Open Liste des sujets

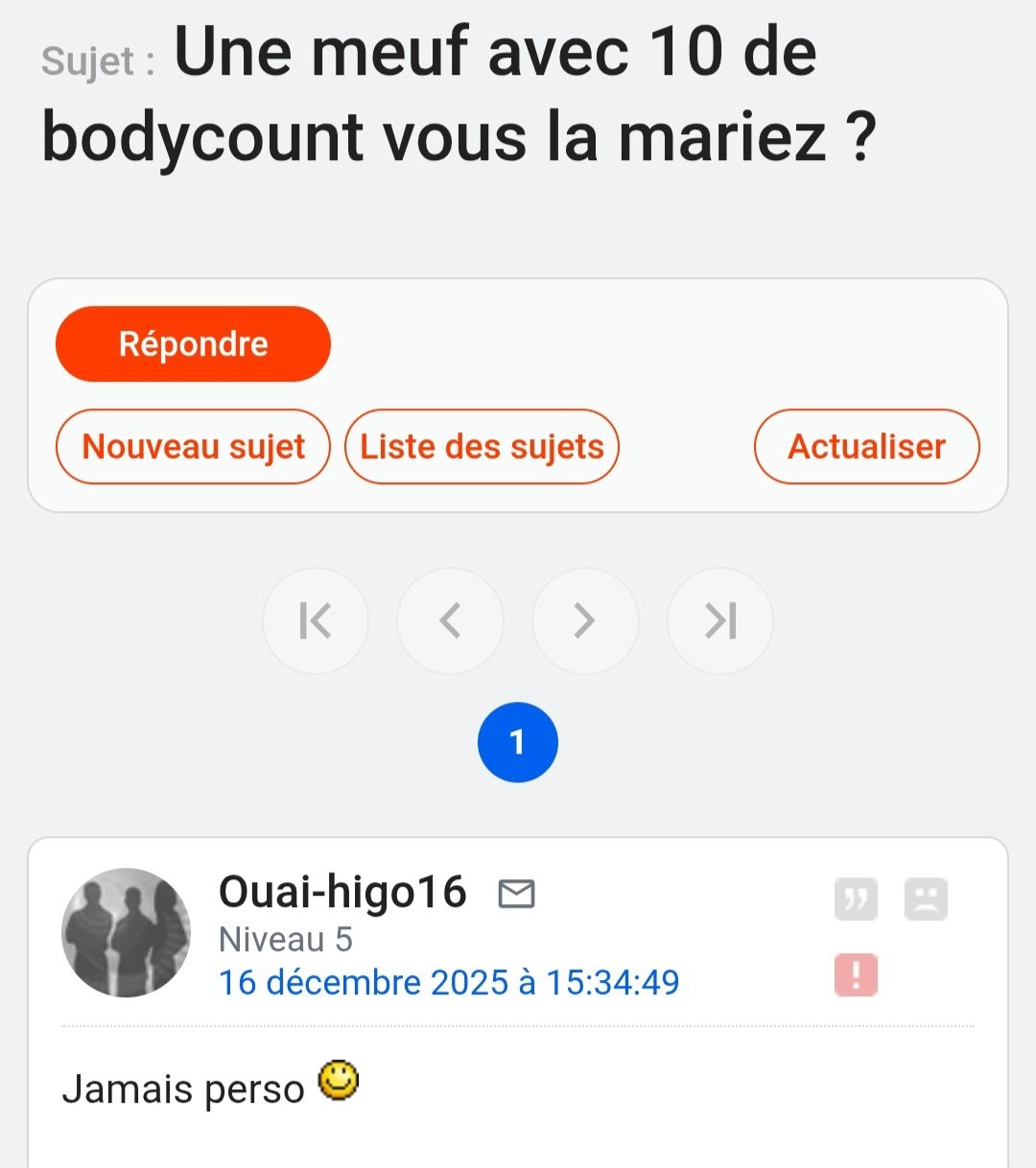click(482, 447)
